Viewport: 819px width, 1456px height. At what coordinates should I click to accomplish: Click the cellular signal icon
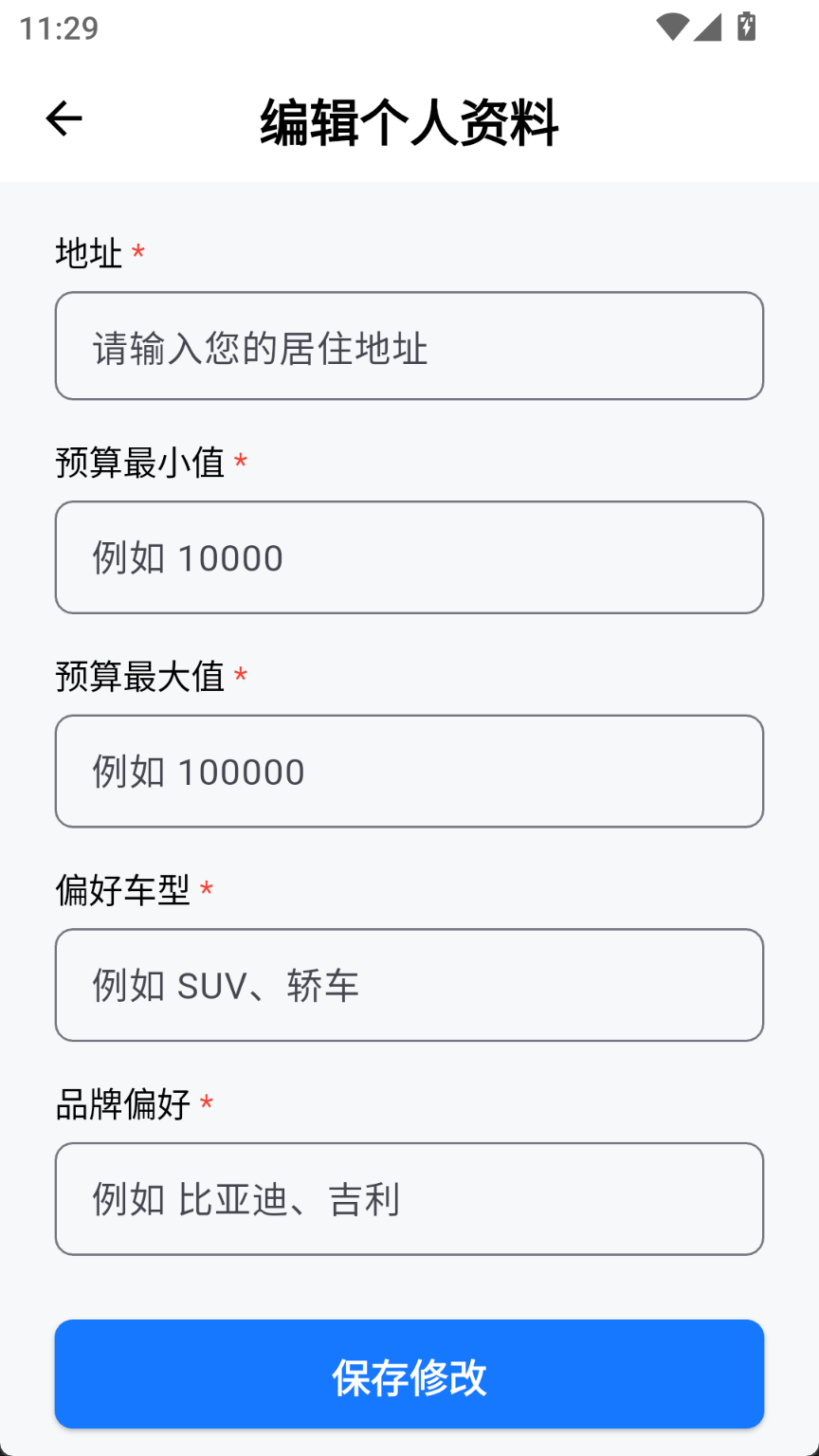pyautogui.click(x=708, y=27)
